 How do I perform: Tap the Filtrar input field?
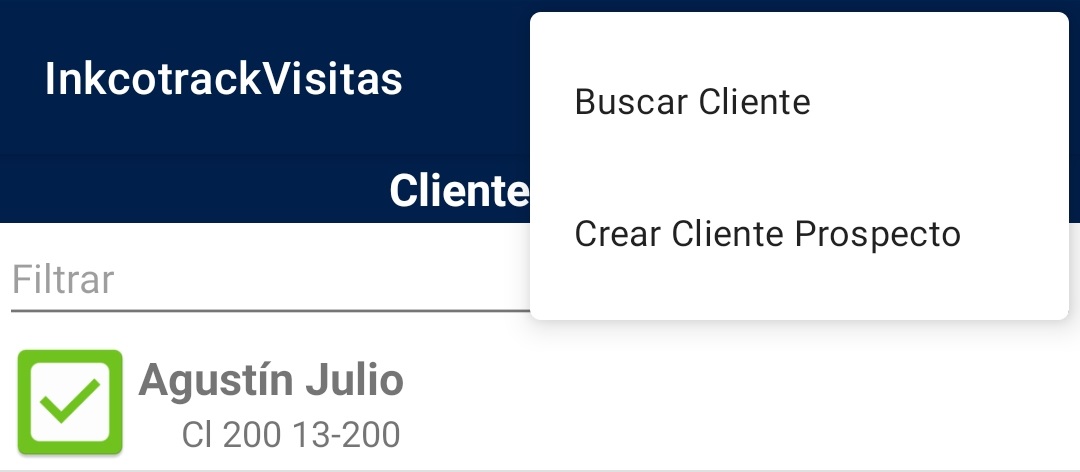pyautogui.click(x=265, y=280)
